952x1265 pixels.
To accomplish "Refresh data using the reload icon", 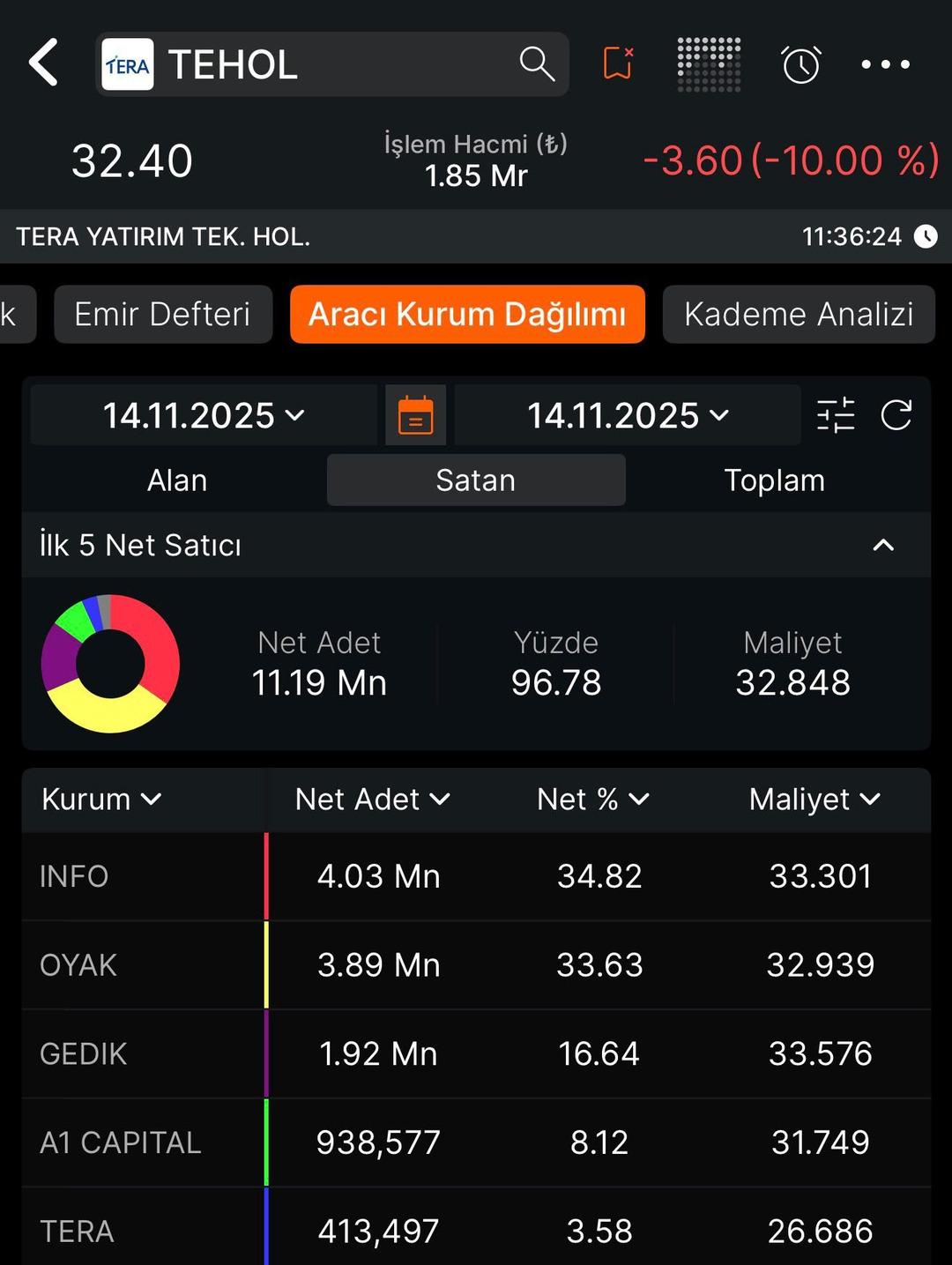I will (897, 415).
